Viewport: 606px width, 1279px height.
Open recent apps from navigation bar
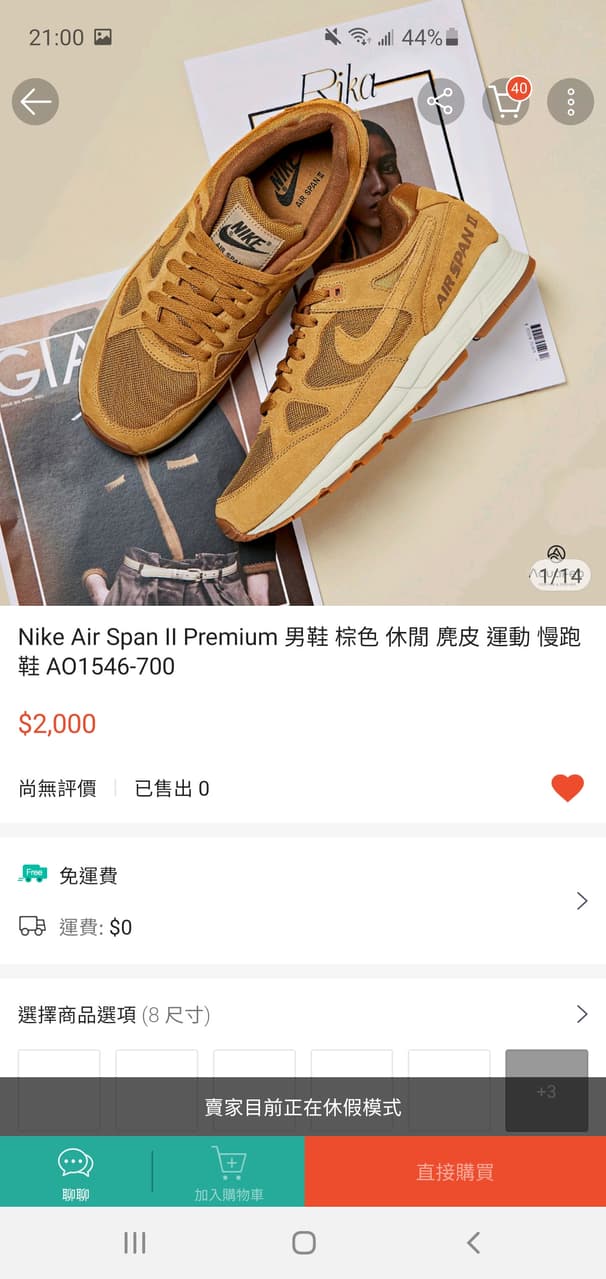pyautogui.click(x=135, y=1243)
